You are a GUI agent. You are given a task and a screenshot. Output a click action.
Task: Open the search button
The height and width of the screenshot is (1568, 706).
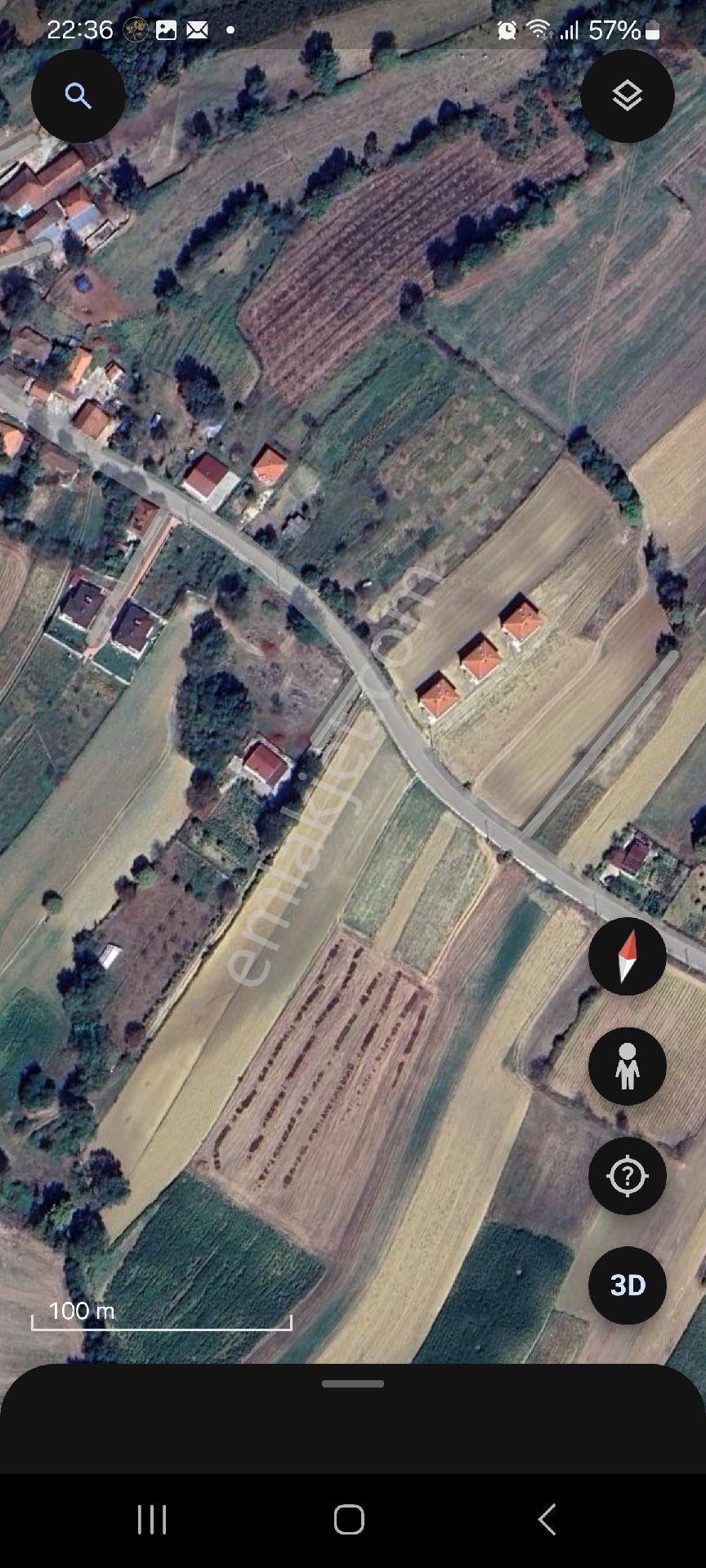pos(78,96)
